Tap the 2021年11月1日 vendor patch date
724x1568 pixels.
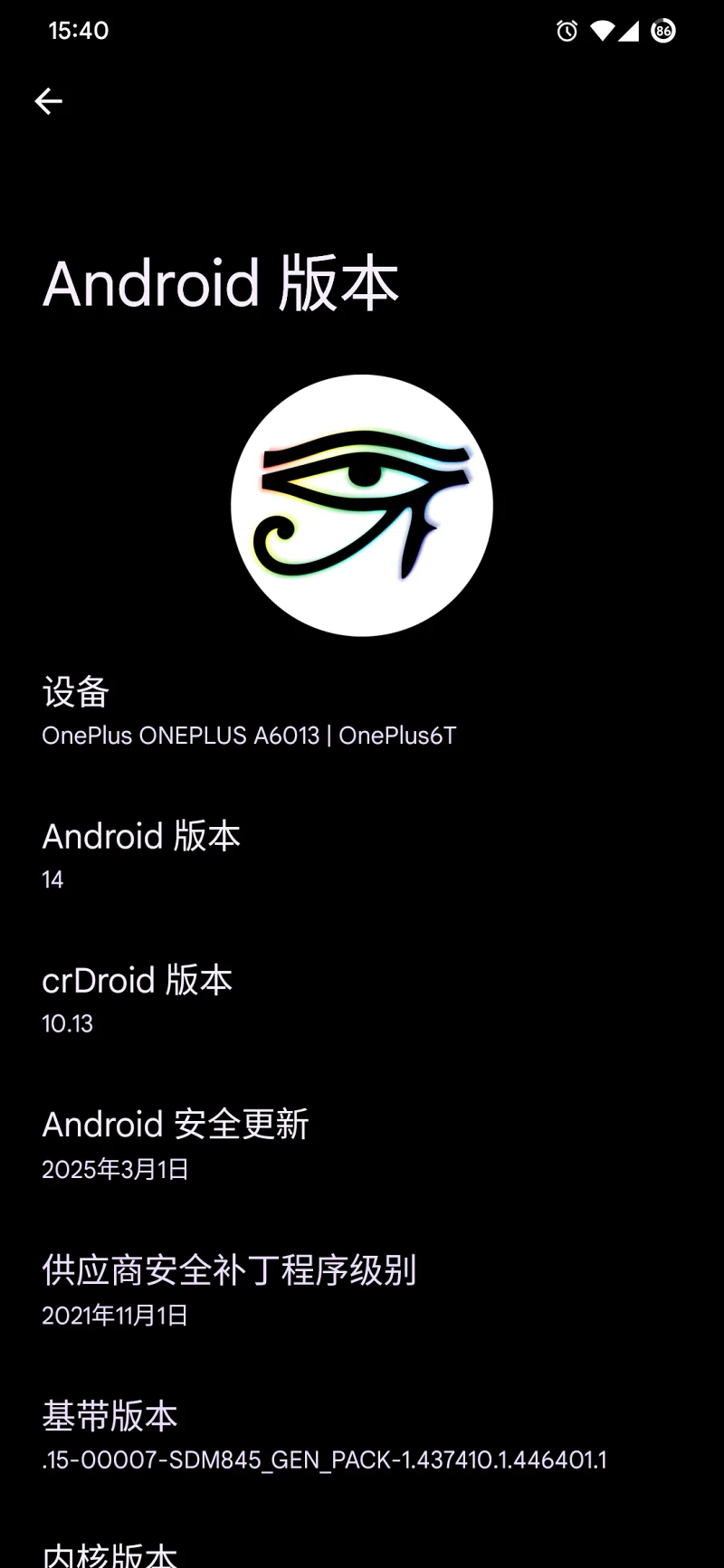115,1317
